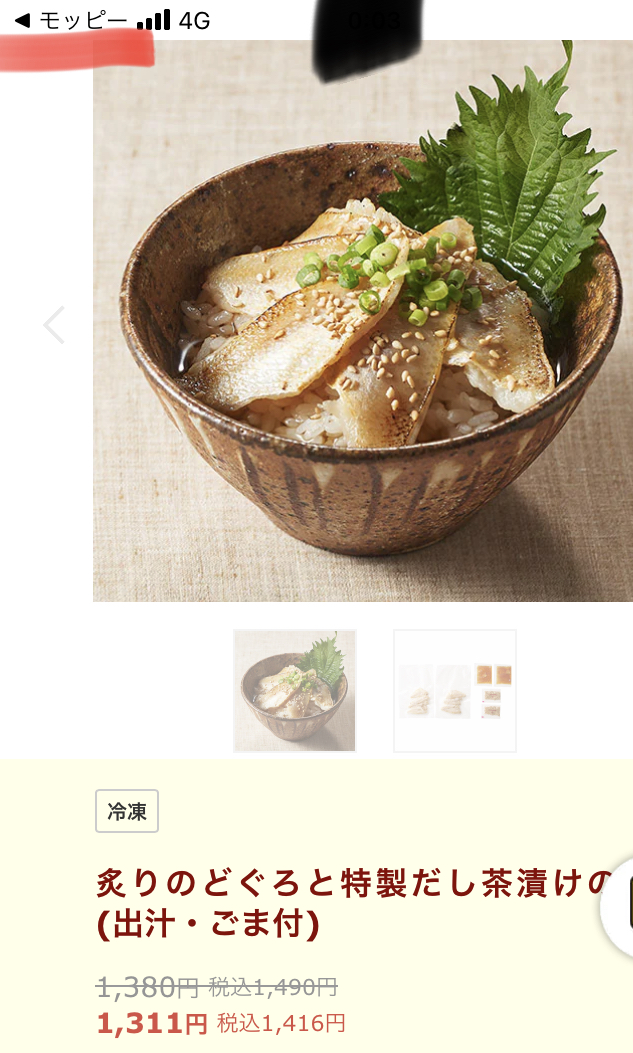Select the fish rice bowl thumbnail

click(x=295, y=691)
